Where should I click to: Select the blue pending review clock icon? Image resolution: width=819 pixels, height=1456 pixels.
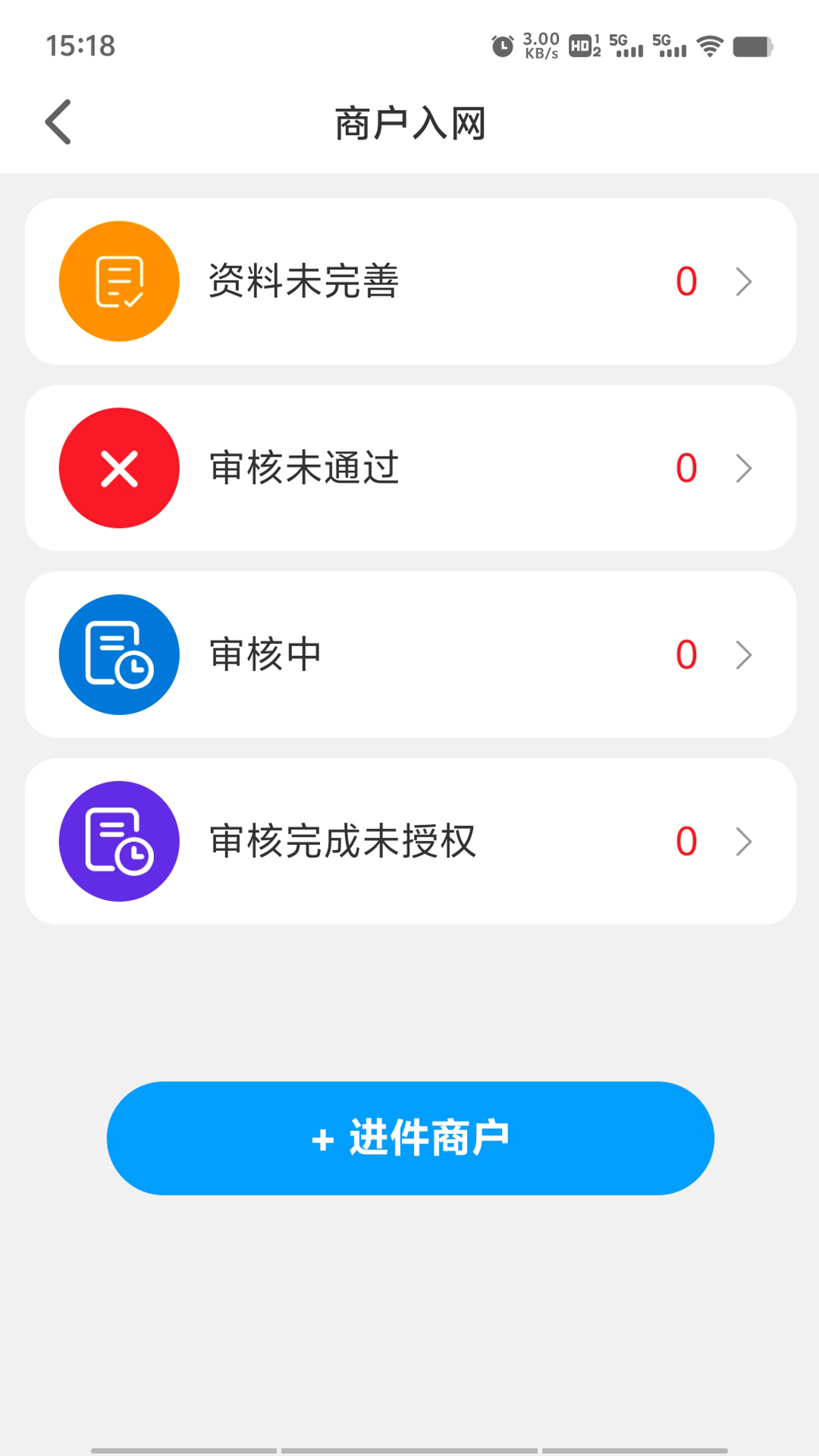point(118,654)
